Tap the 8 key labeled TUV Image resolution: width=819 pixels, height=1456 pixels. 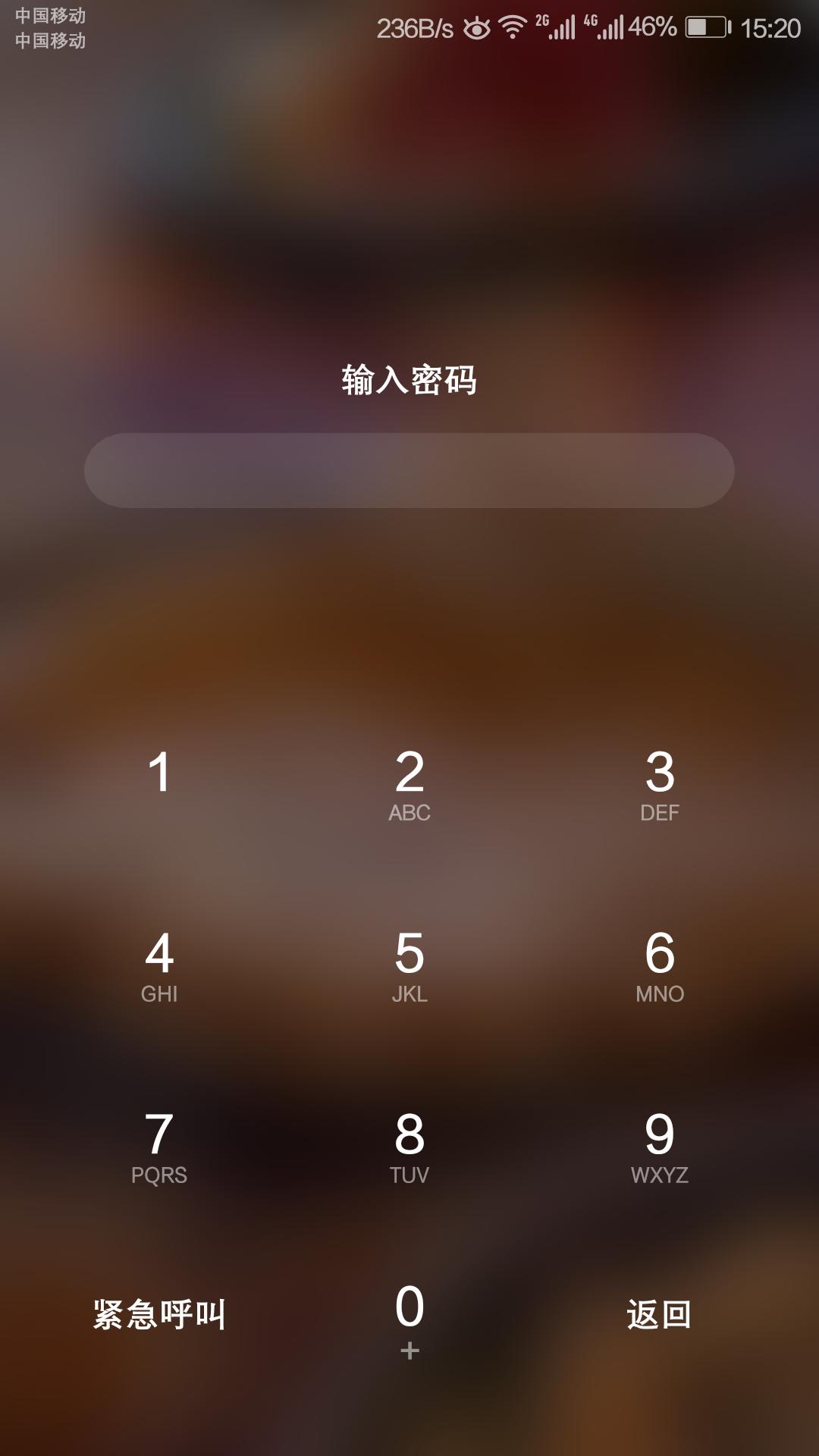(x=409, y=1145)
